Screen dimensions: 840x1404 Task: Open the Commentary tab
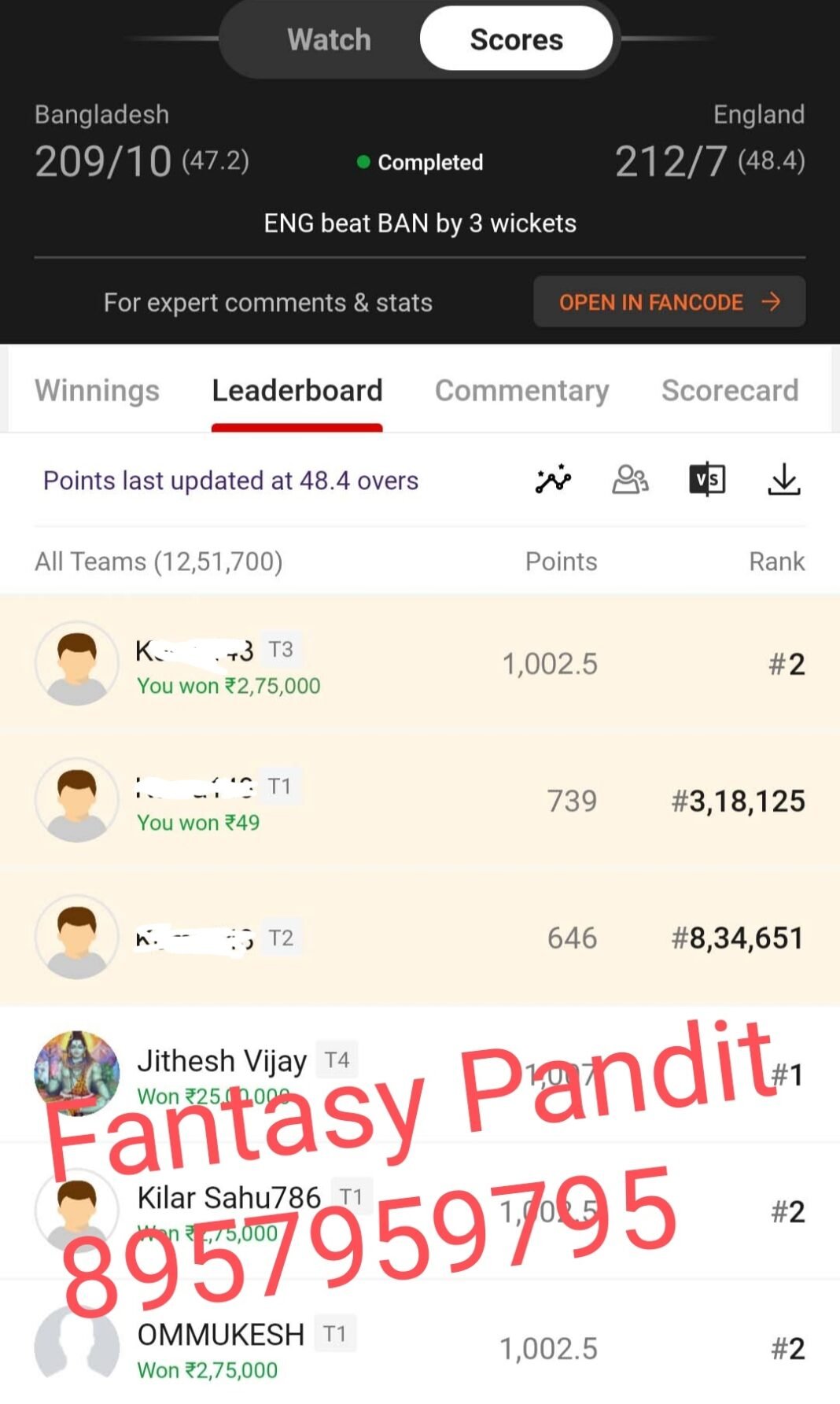tap(522, 391)
